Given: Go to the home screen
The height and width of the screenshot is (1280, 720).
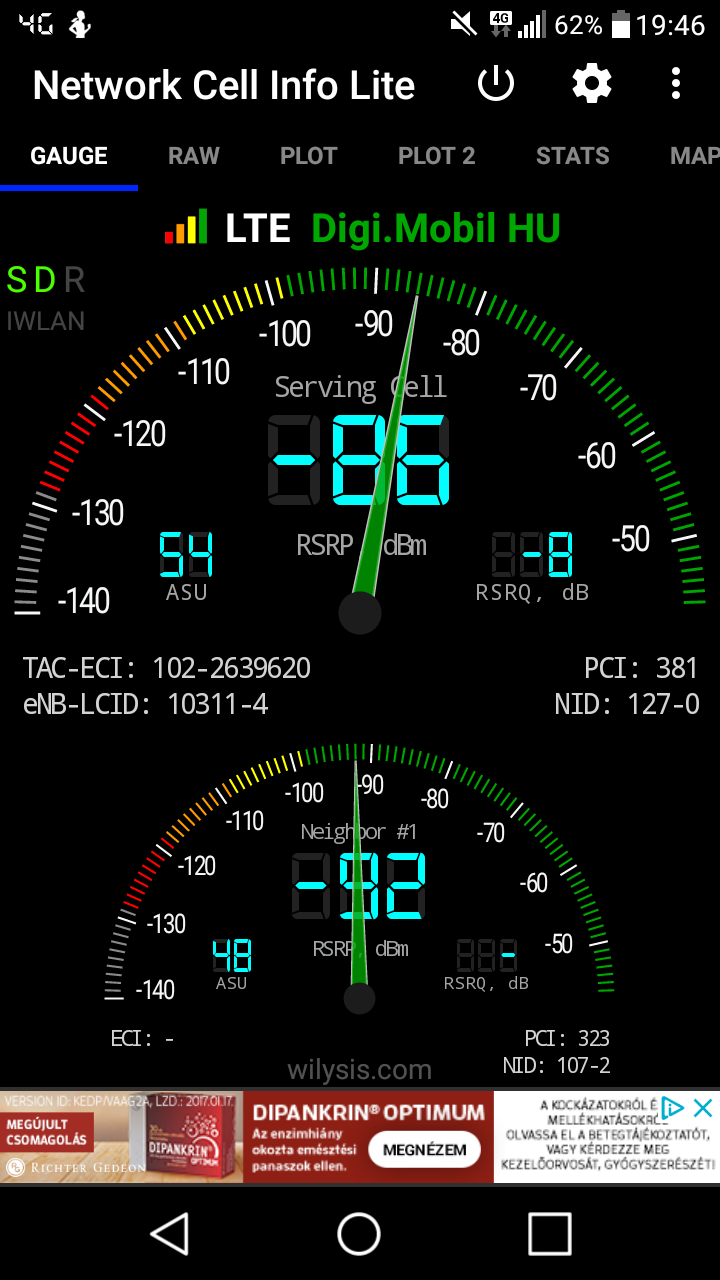Looking at the screenshot, I should pyautogui.click(x=359, y=1233).
